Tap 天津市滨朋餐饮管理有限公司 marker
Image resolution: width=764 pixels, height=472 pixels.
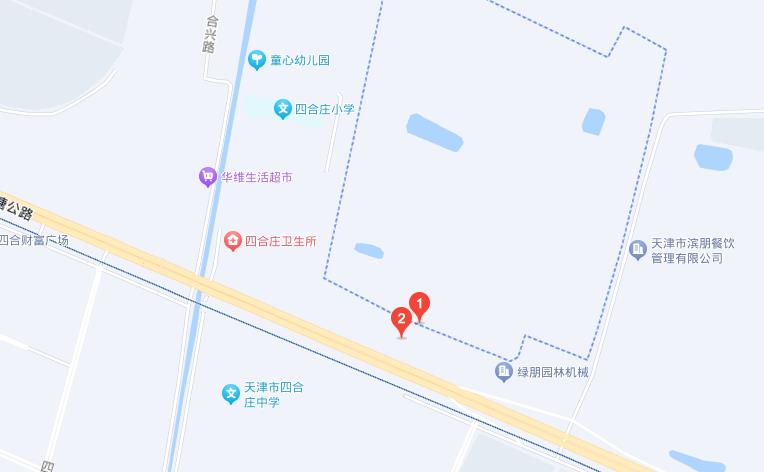tap(638, 250)
